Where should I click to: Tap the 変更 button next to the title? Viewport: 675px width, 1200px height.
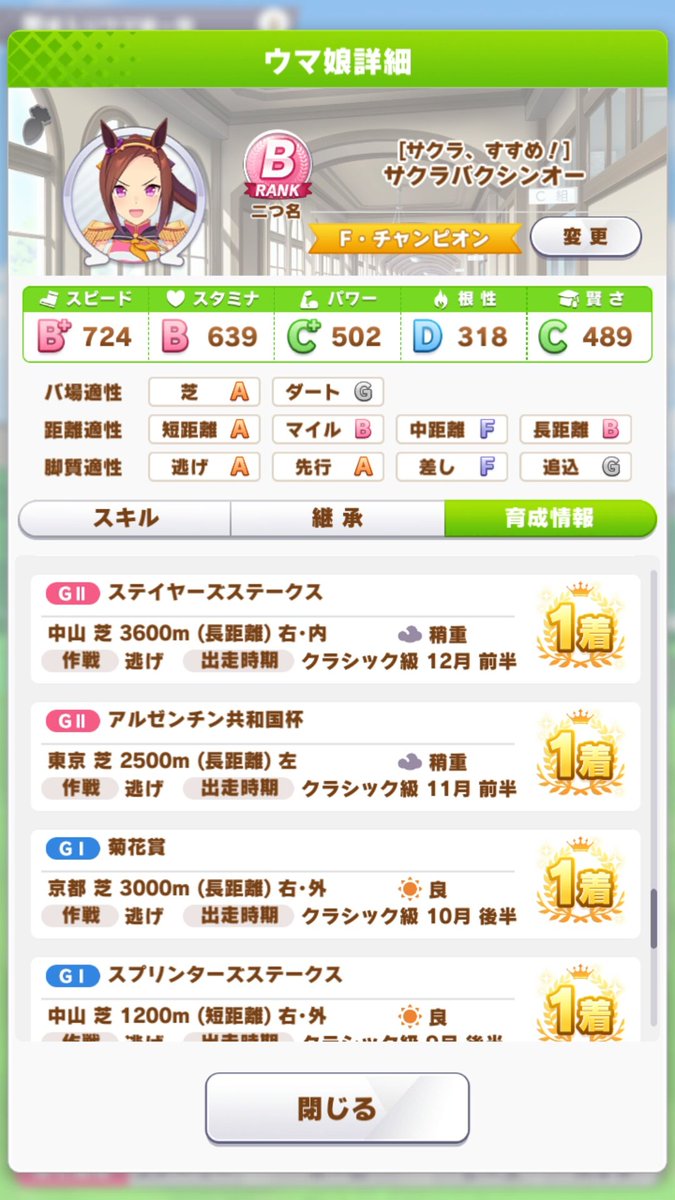click(585, 238)
